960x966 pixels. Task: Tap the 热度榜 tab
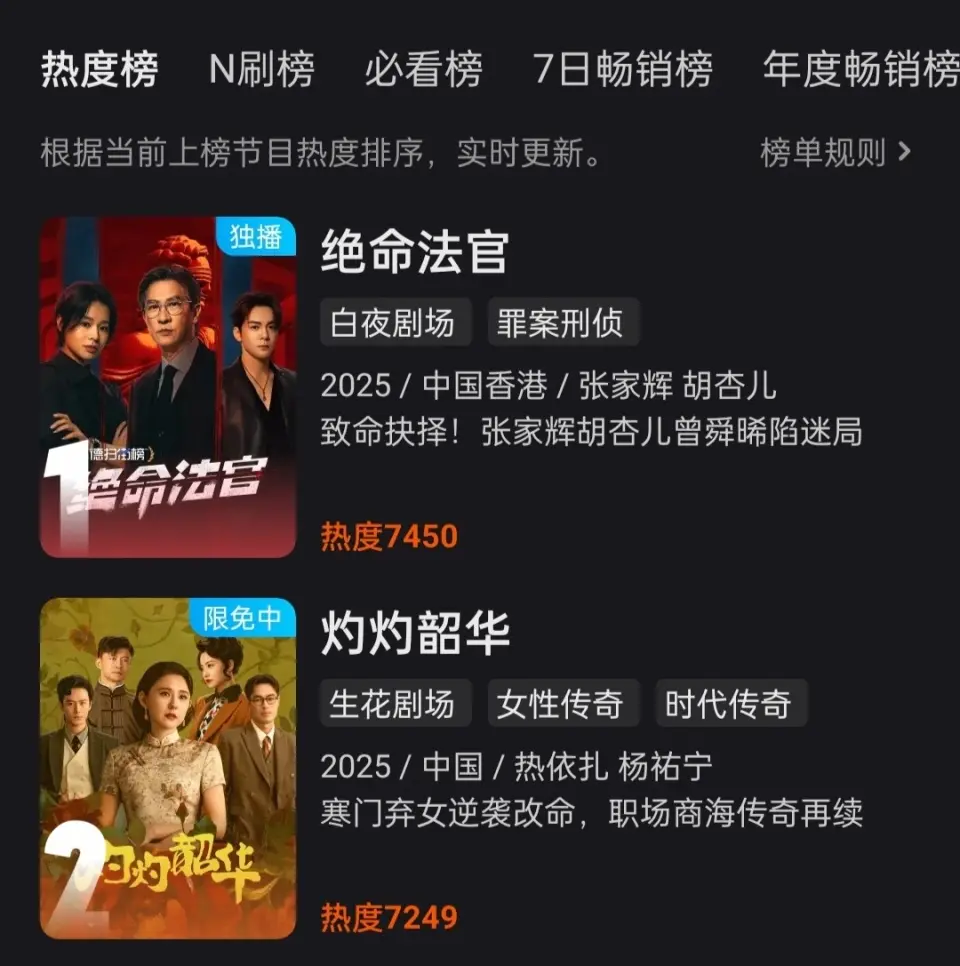[99, 70]
